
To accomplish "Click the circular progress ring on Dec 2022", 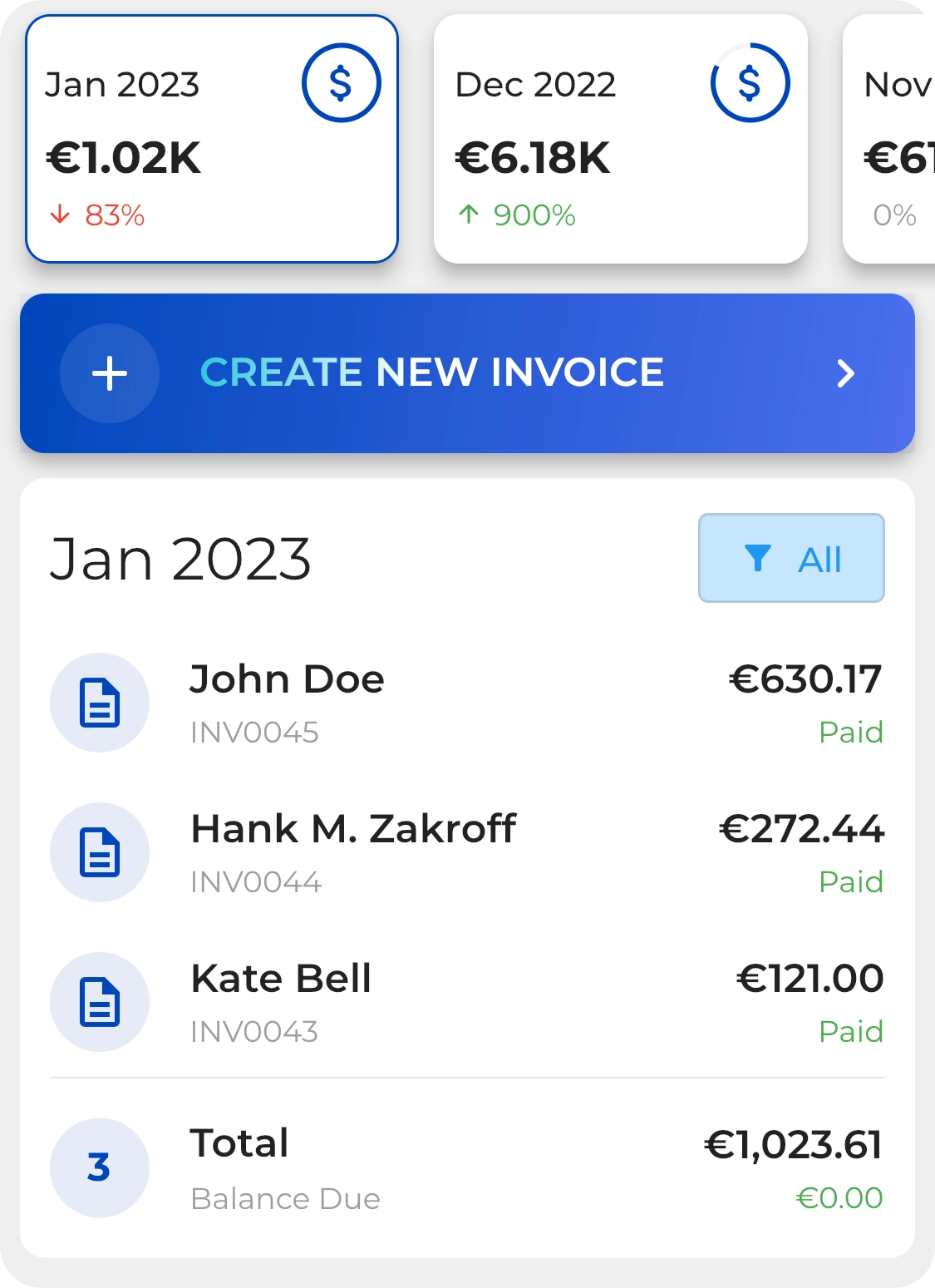I will (750, 82).
